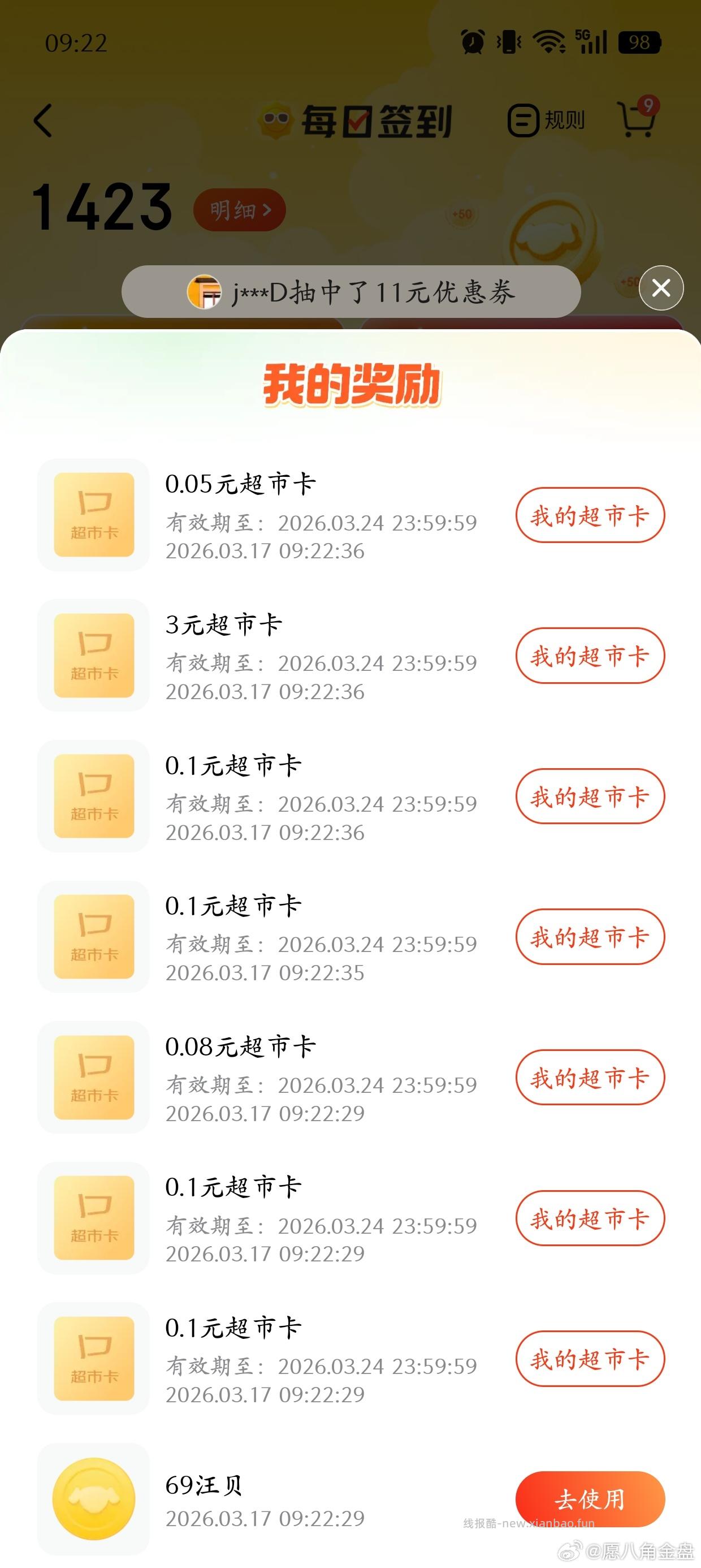Tap the back arrow at top left
The image size is (701, 1568).
pyautogui.click(x=43, y=120)
